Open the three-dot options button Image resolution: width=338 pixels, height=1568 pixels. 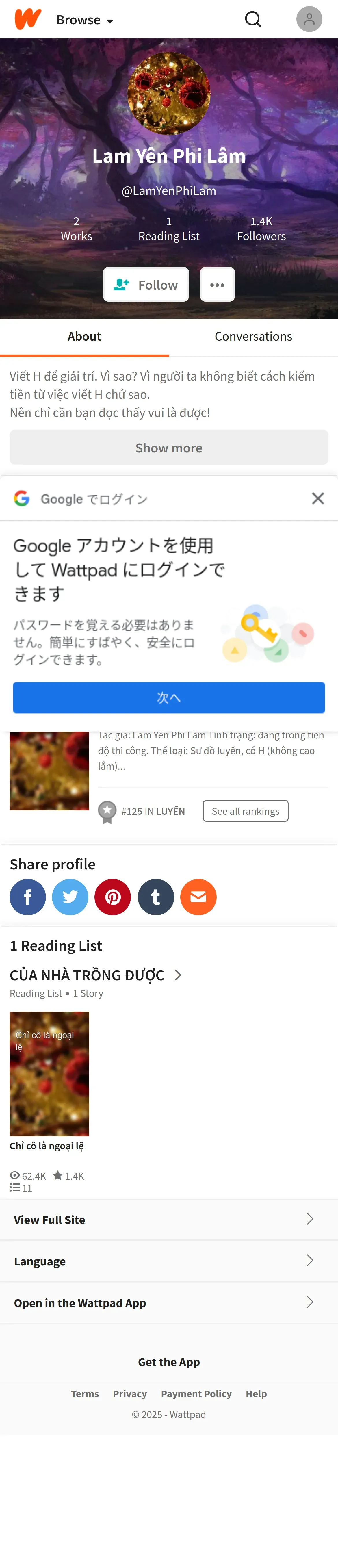point(218,284)
